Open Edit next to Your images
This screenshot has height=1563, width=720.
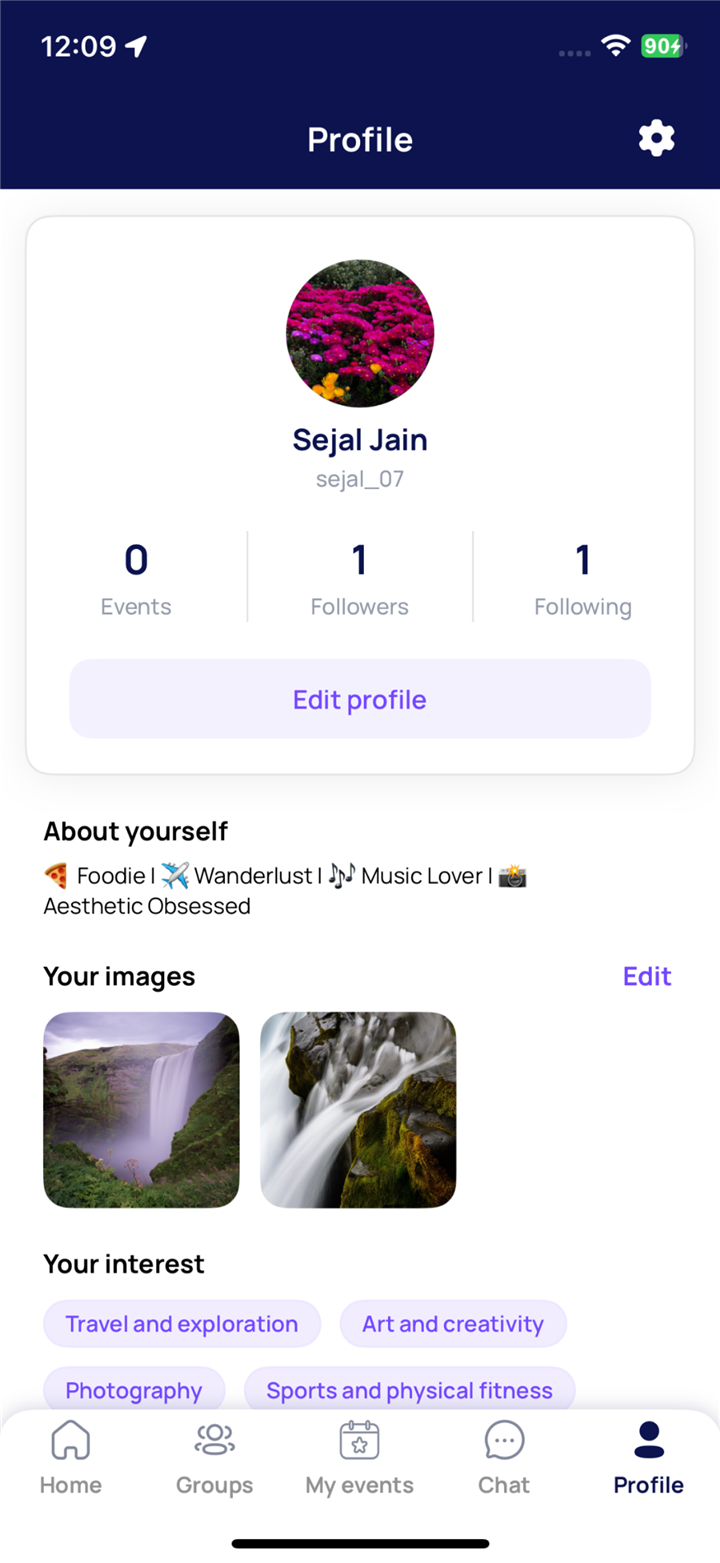tap(646, 976)
